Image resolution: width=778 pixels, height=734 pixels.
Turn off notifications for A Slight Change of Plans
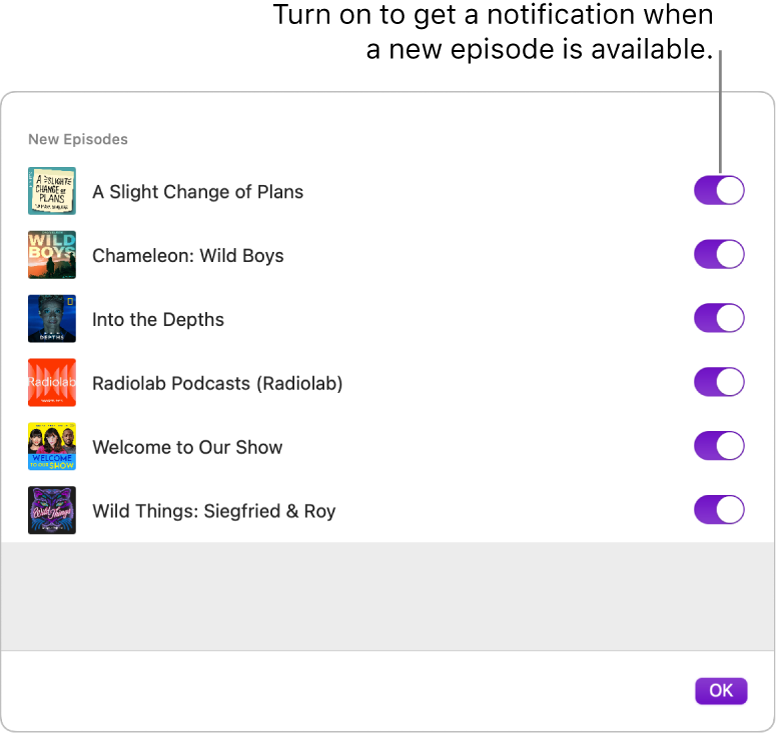[719, 191]
